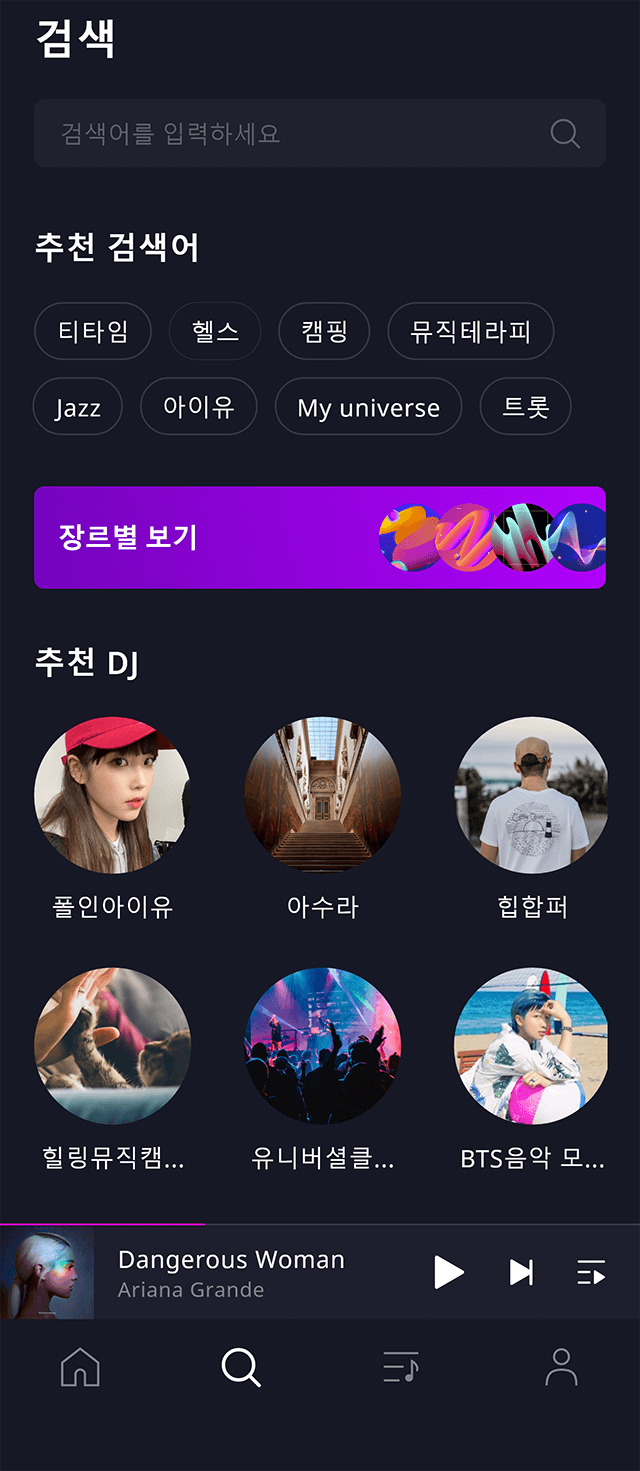Pick the Jazz keyword chip
Screen dimensions: 640x1471
[x=78, y=407]
